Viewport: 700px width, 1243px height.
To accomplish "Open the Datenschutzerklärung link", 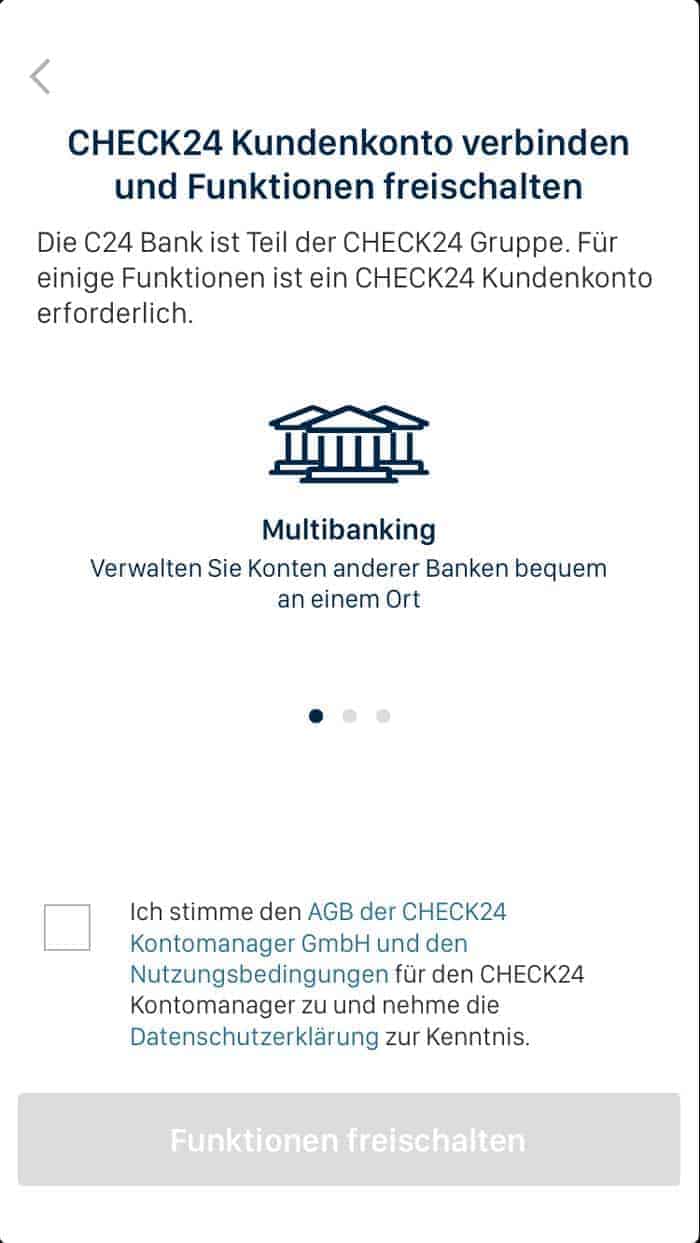I will click(x=254, y=1037).
